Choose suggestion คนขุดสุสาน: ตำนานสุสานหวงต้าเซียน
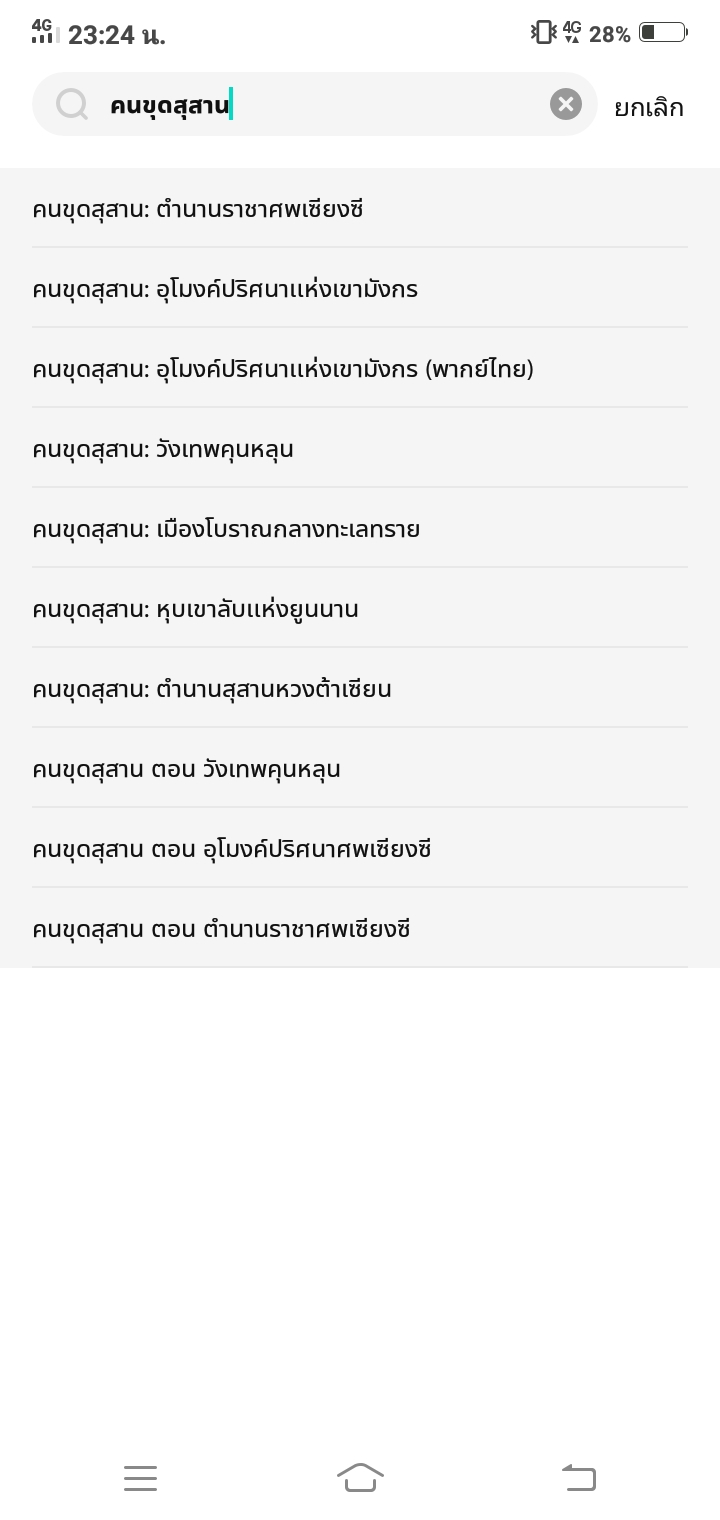The height and width of the screenshot is (1520, 720). click(360, 689)
